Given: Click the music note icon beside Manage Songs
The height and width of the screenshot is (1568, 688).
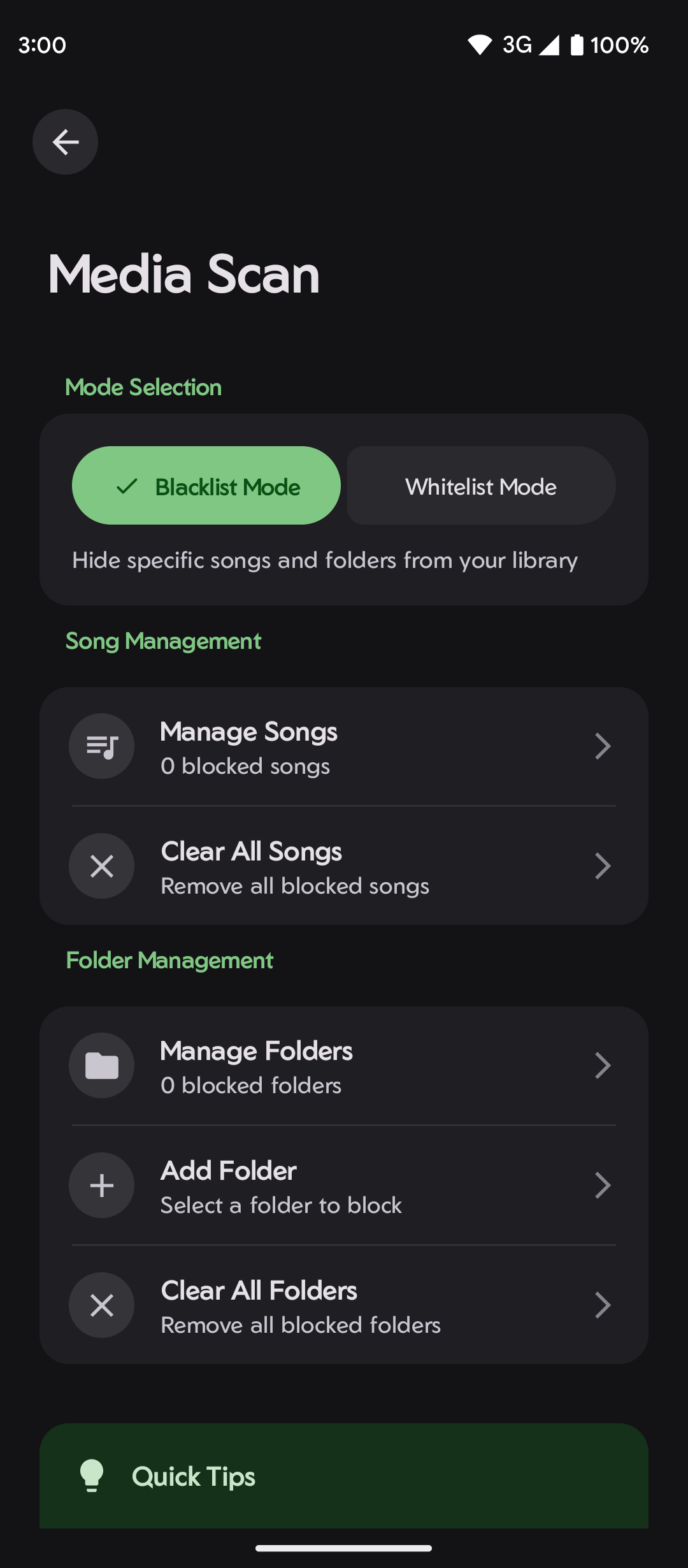Looking at the screenshot, I should [x=101, y=746].
